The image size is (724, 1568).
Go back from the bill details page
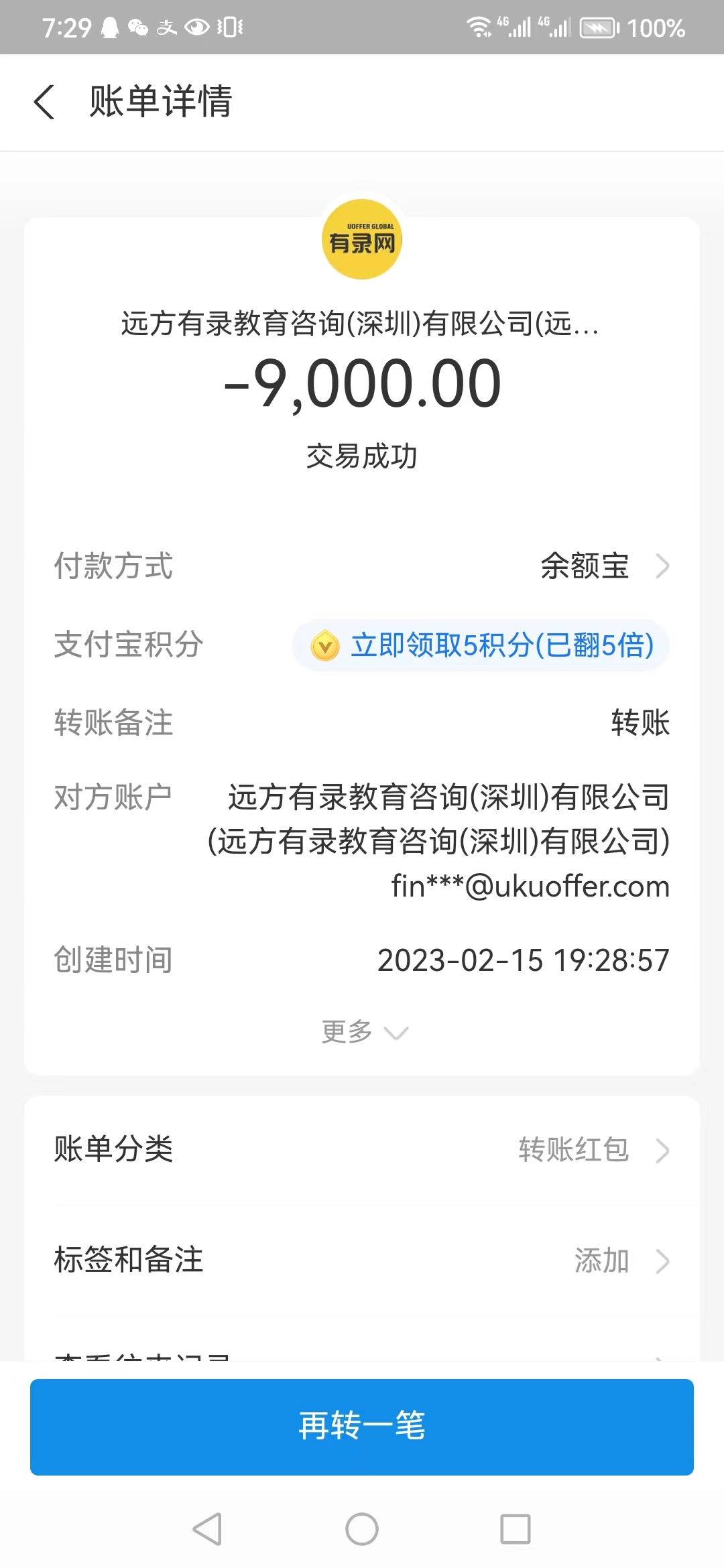(x=44, y=103)
